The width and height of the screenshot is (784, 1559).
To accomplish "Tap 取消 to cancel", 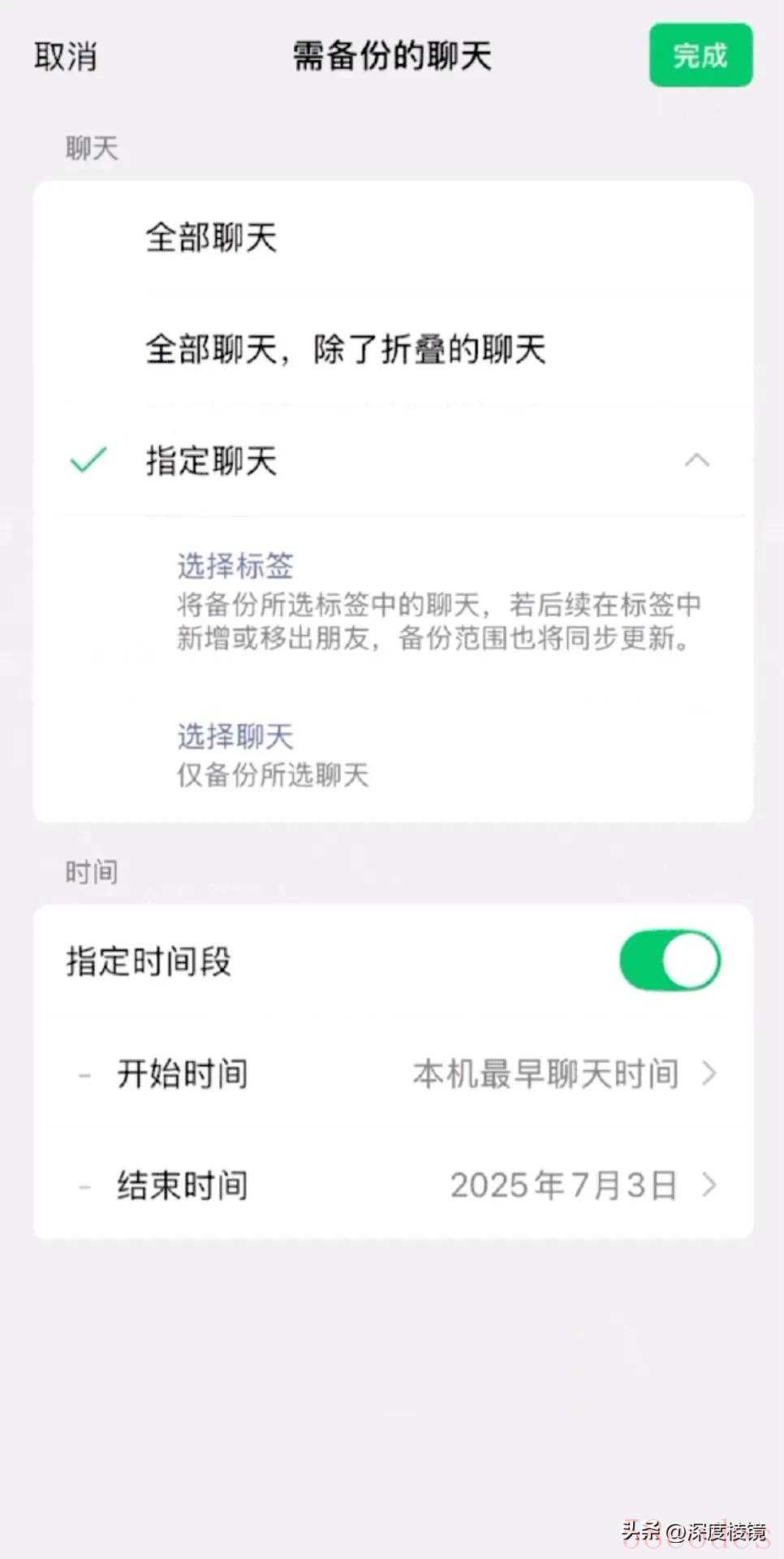I will point(66,57).
